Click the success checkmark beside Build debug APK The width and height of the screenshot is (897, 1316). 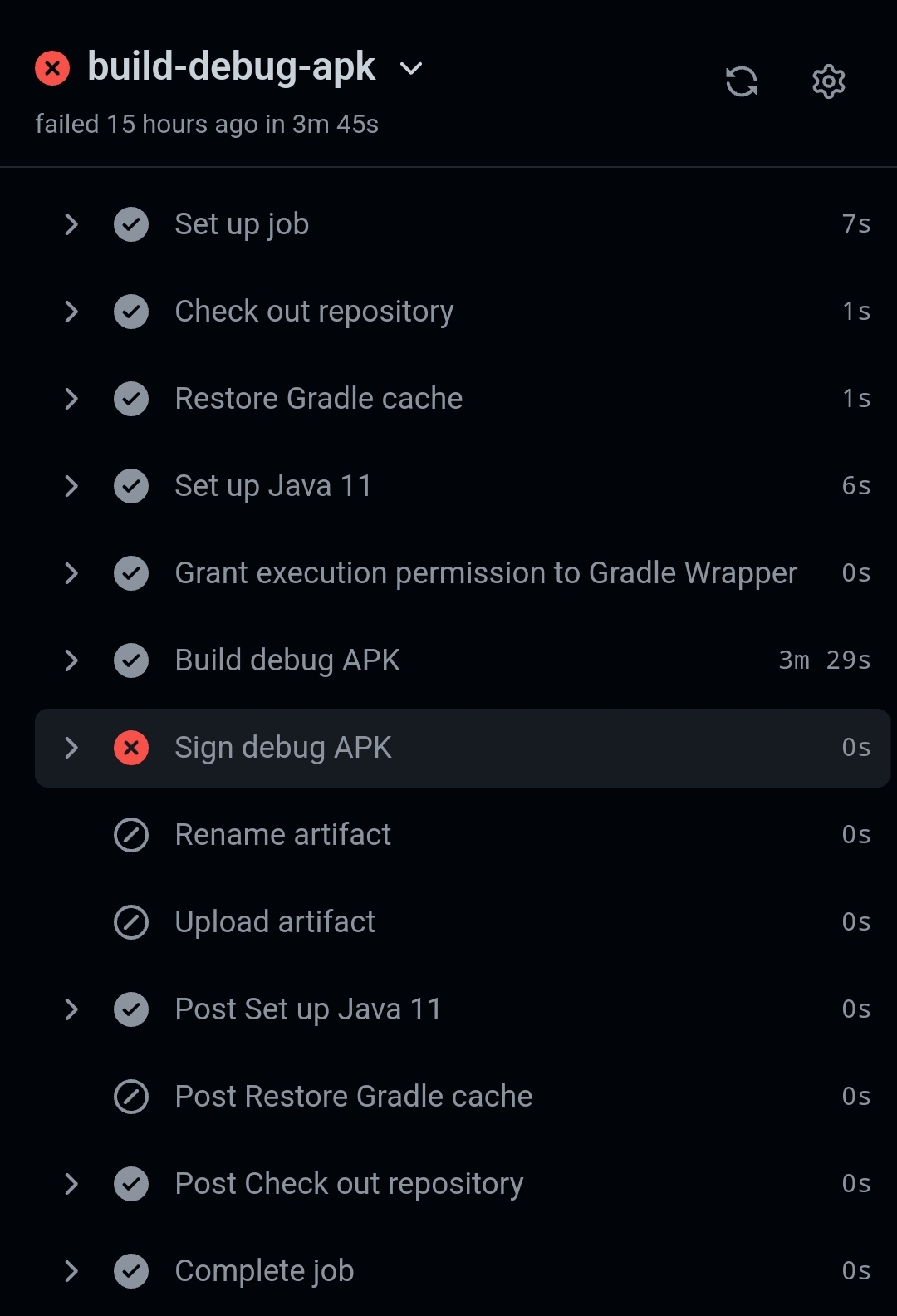(x=130, y=660)
